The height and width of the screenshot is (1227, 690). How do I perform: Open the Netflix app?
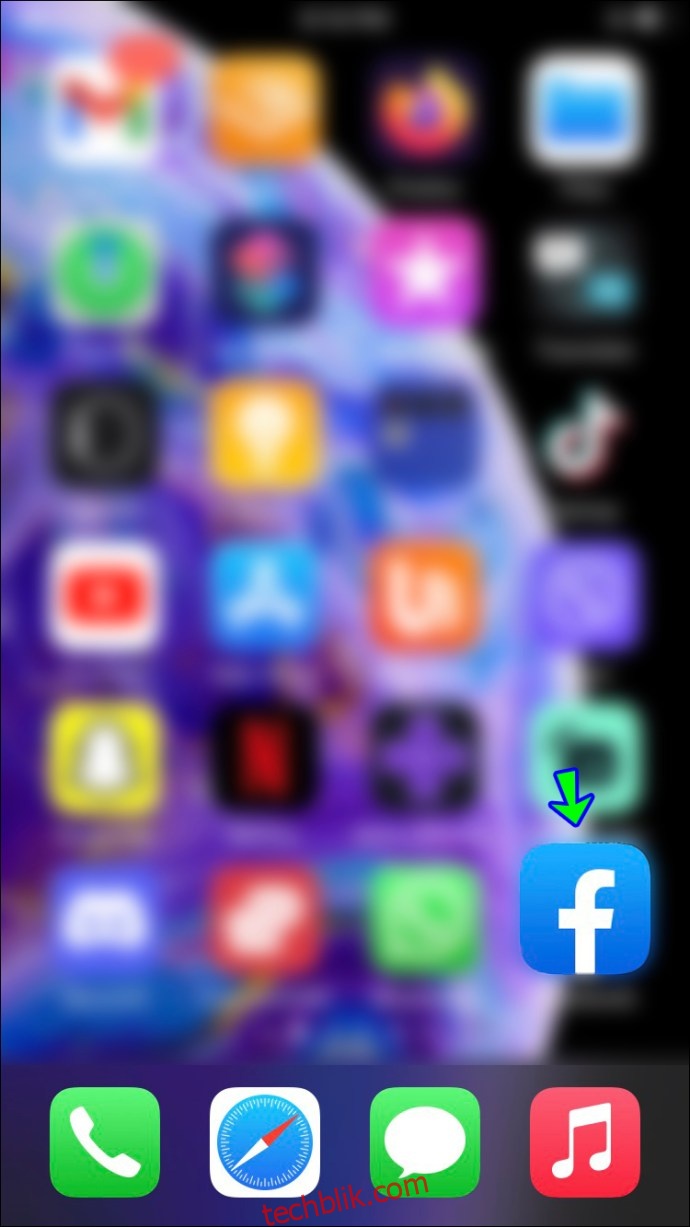[265, 756]
